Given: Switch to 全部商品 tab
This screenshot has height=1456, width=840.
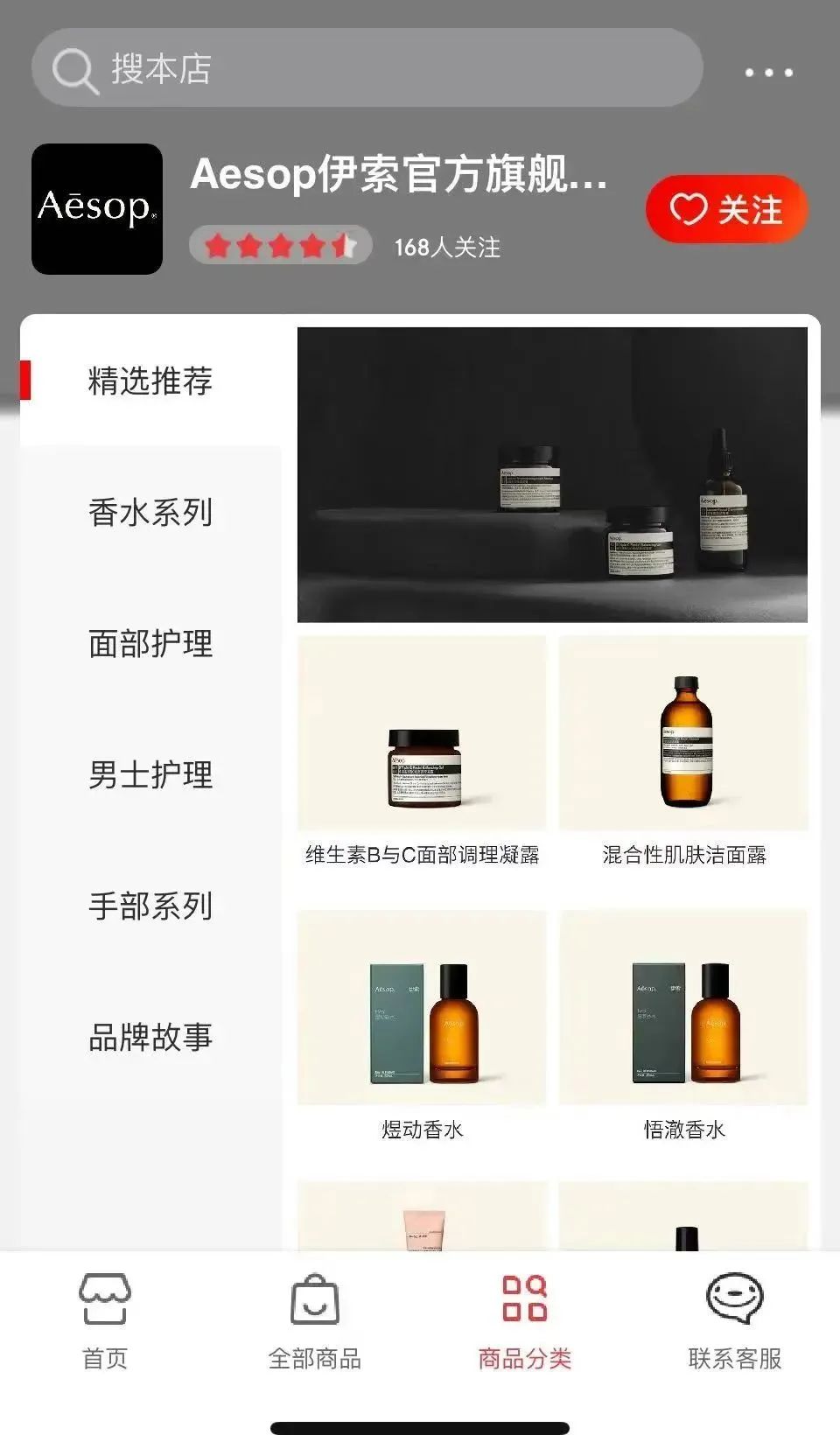Looking at the screenshot, I should pyautogui.click(x=315, y=1321).
